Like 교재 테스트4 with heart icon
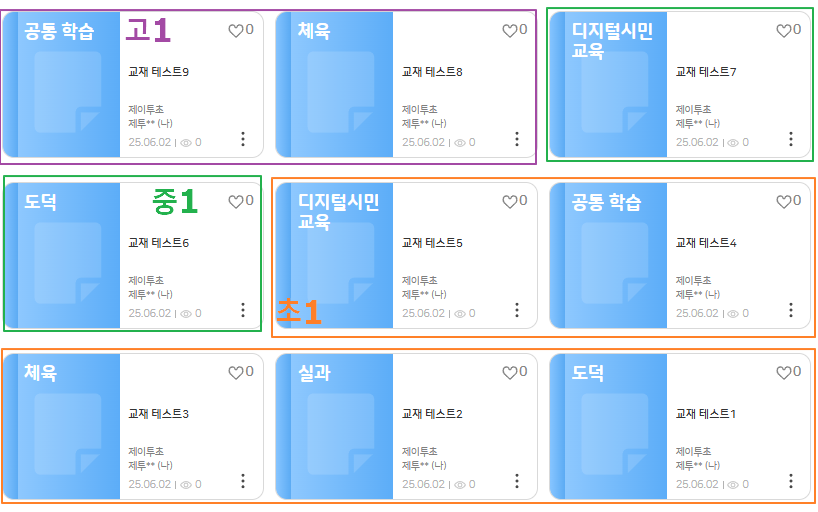The image size is (818, 512). (x=783, y=202)
